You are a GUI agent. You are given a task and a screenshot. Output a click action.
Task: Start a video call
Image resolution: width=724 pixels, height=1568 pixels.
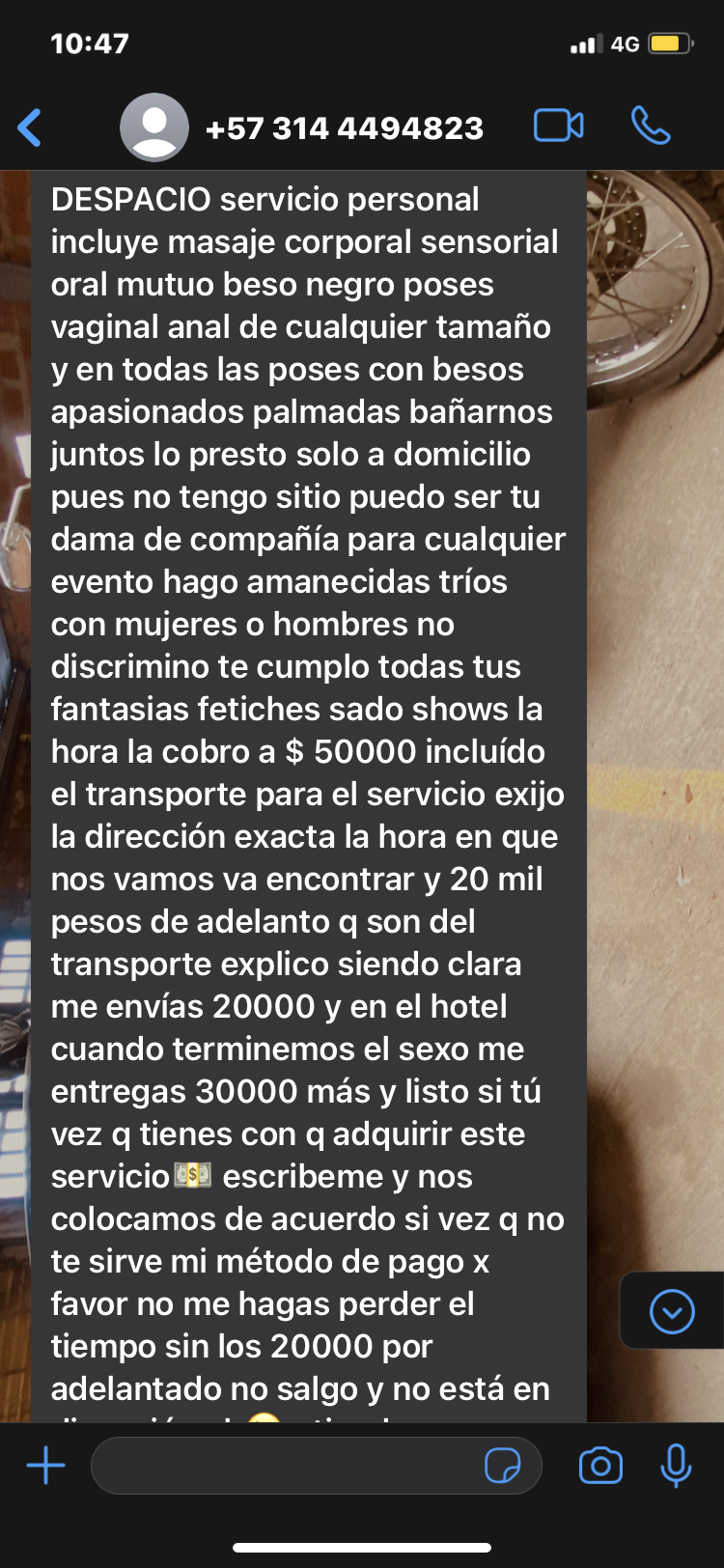click(559, 126)
